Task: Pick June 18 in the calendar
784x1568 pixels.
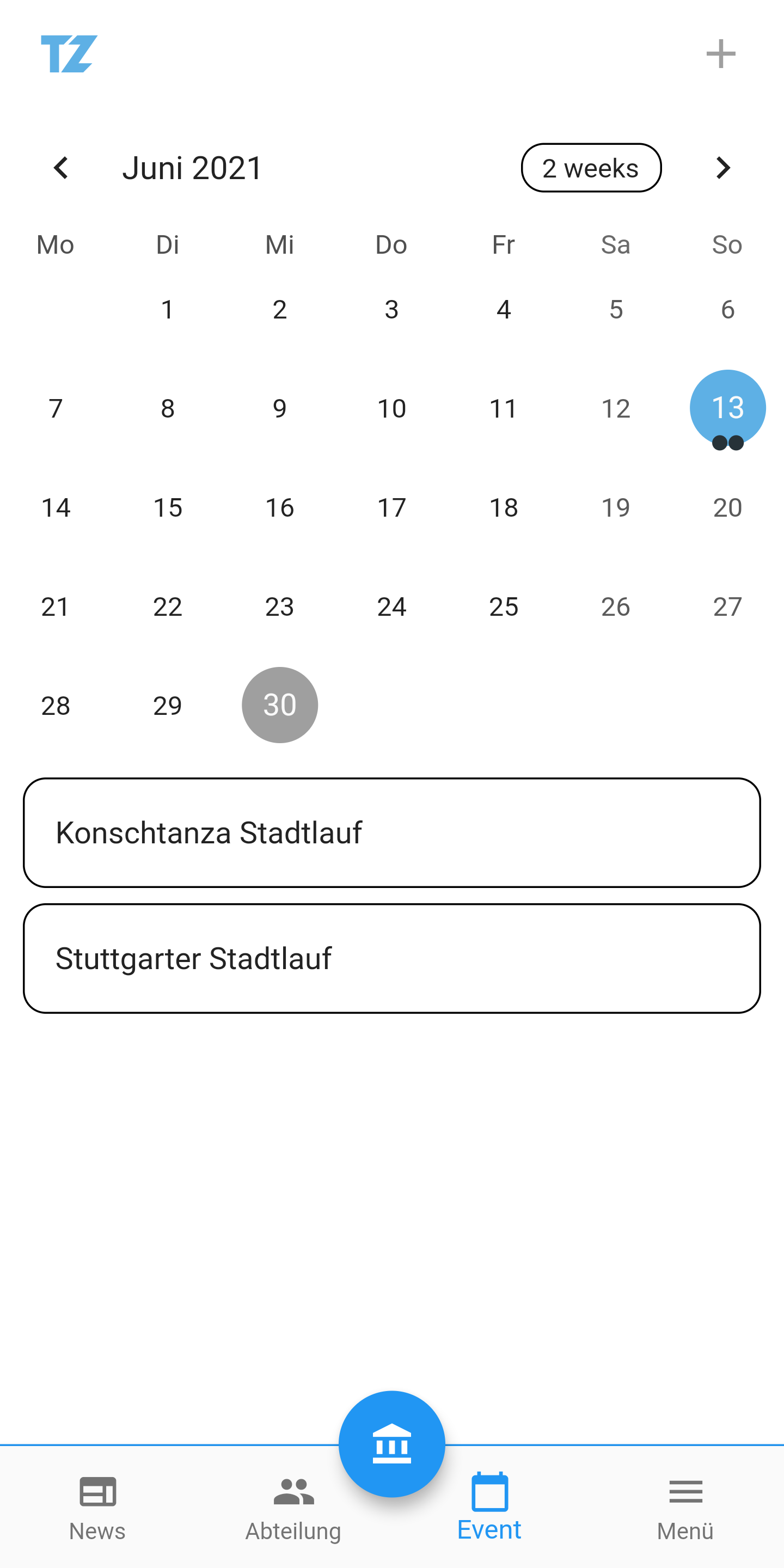Action: coord(504,507)
